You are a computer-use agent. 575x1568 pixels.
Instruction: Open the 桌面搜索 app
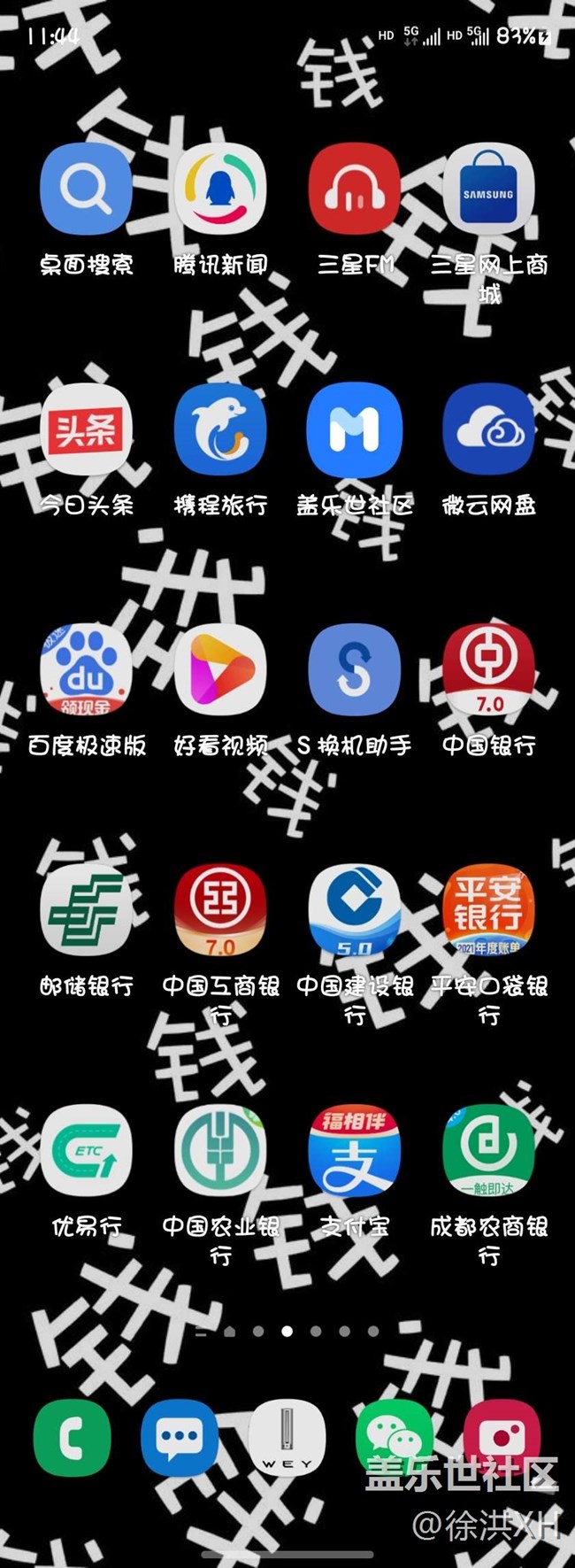tap(86, 190)
